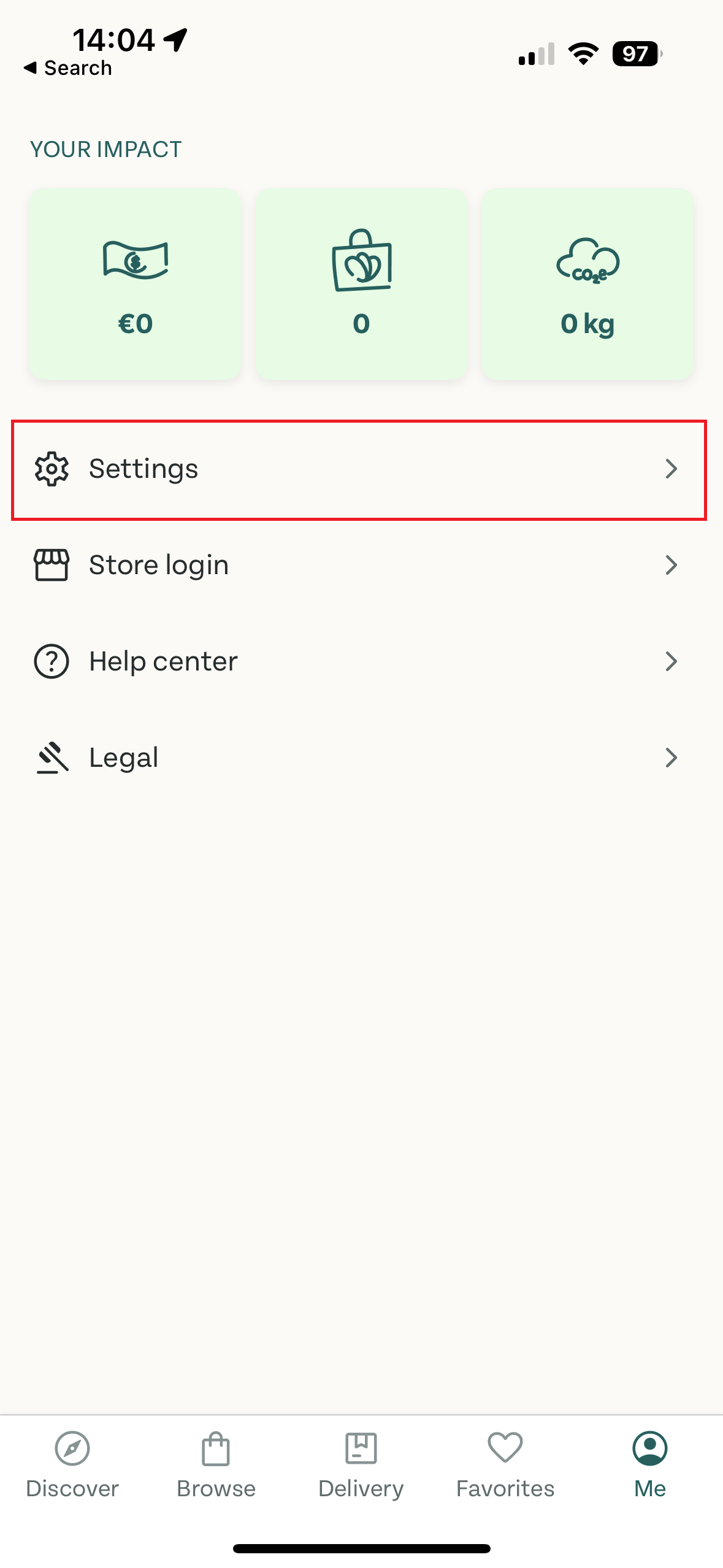Switch to the Browse tab
Viewport: 723px width, 1568px height.
216,1464
